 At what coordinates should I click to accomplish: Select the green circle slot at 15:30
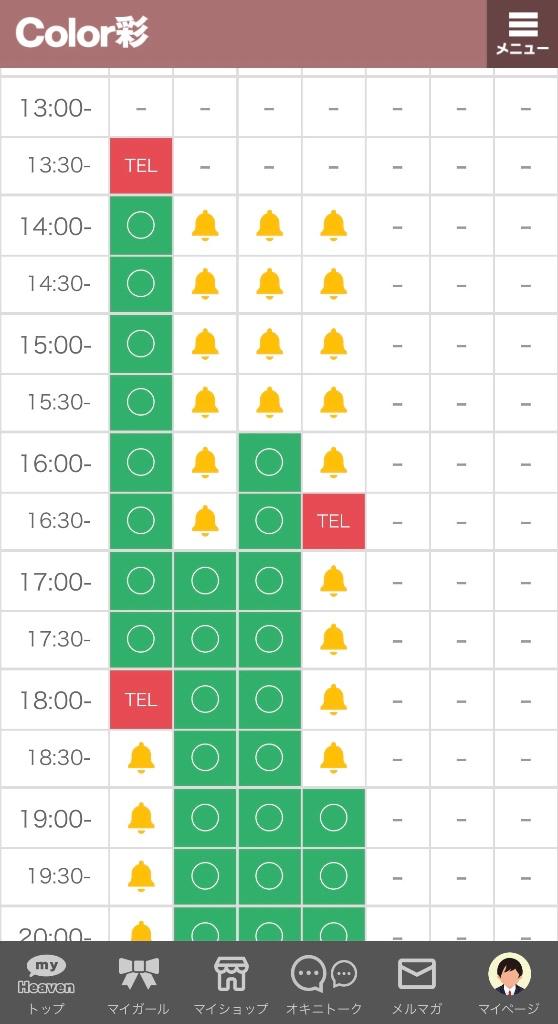(141, 402)
